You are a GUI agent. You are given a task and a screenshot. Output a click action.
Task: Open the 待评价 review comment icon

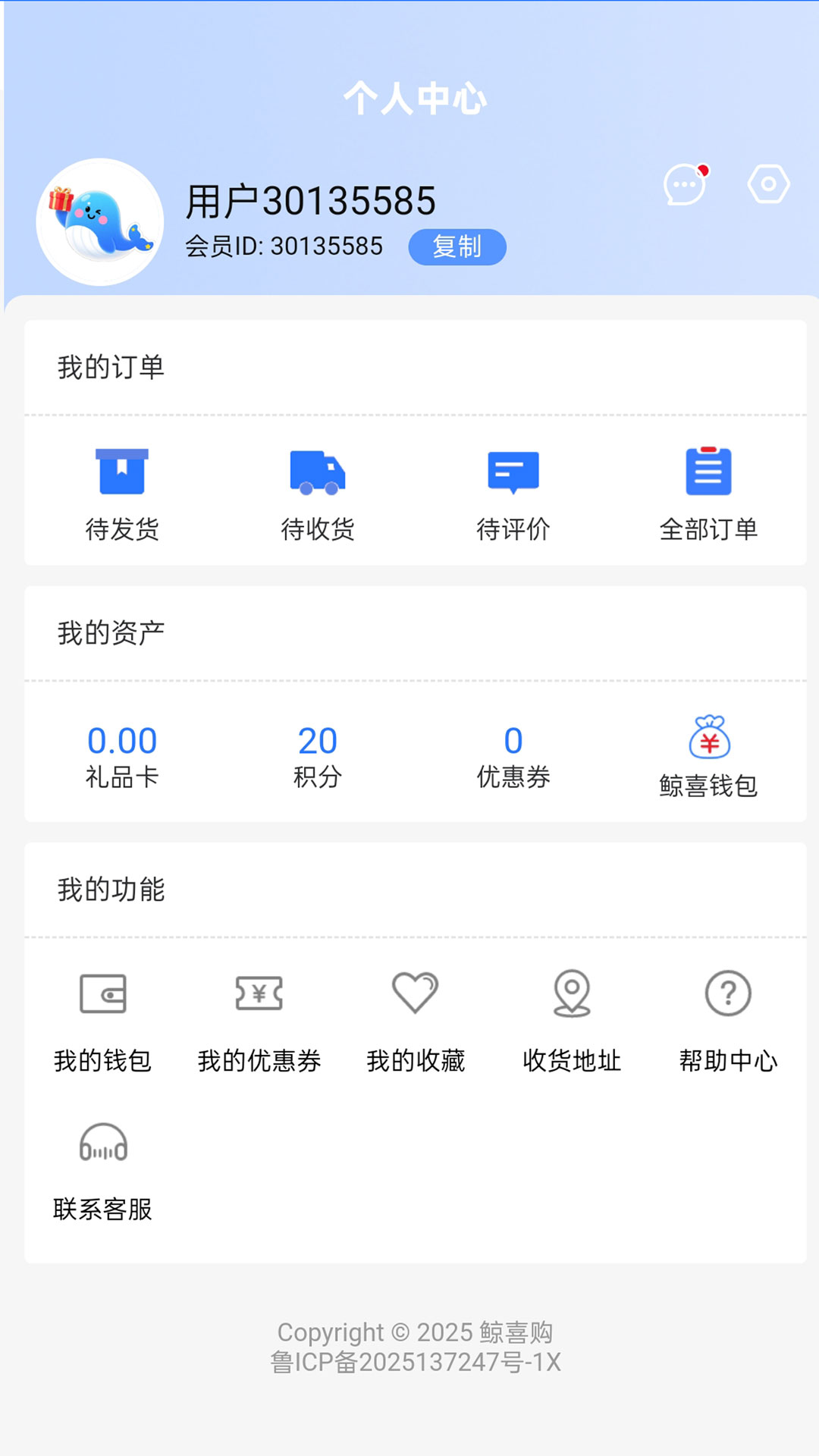coord(513,472)
